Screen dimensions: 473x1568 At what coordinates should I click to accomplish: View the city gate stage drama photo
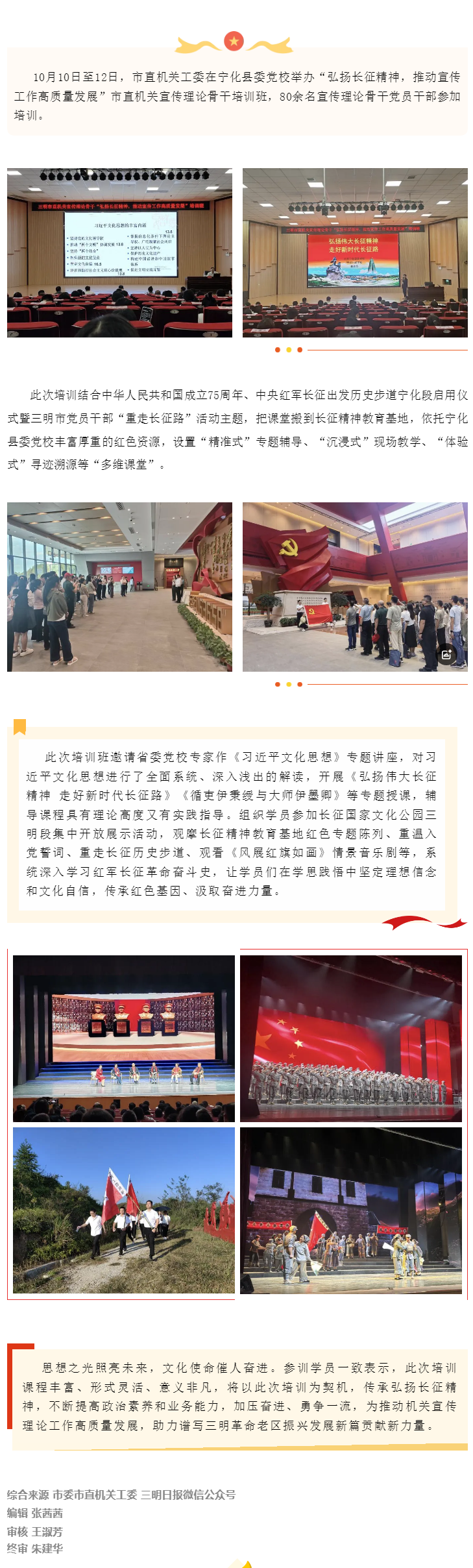coord(351,1210)
